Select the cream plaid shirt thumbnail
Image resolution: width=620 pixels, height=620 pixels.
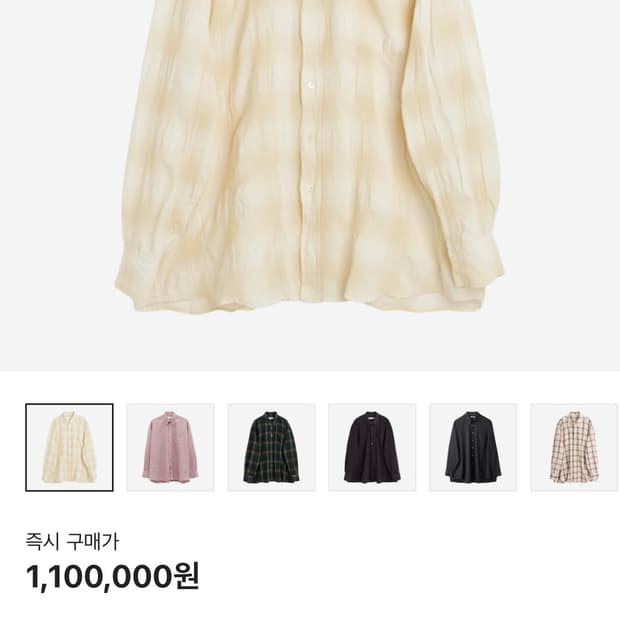pyautogui.click(x=70, y=448)
